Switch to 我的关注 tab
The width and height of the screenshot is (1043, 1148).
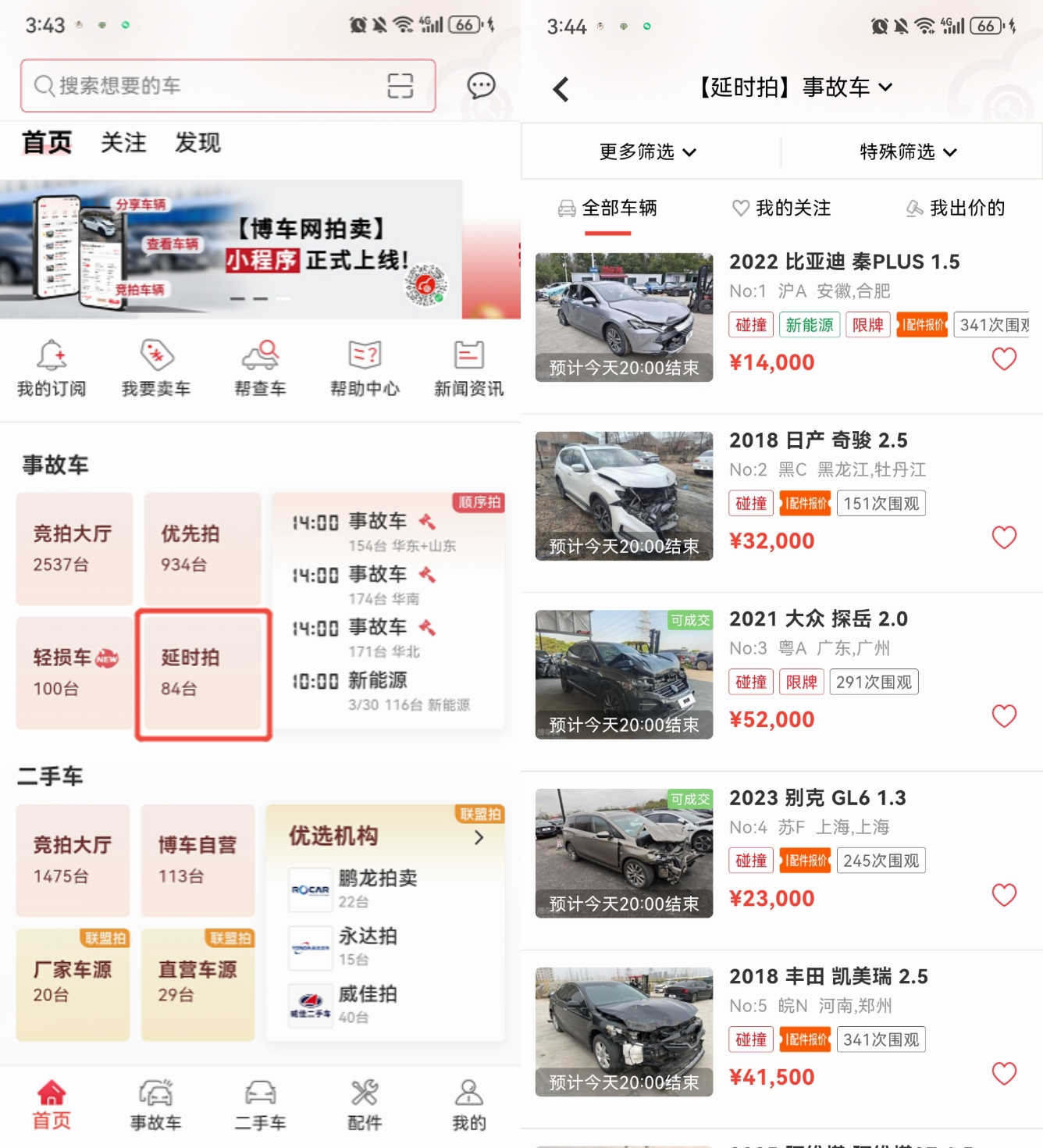point(781,209)
